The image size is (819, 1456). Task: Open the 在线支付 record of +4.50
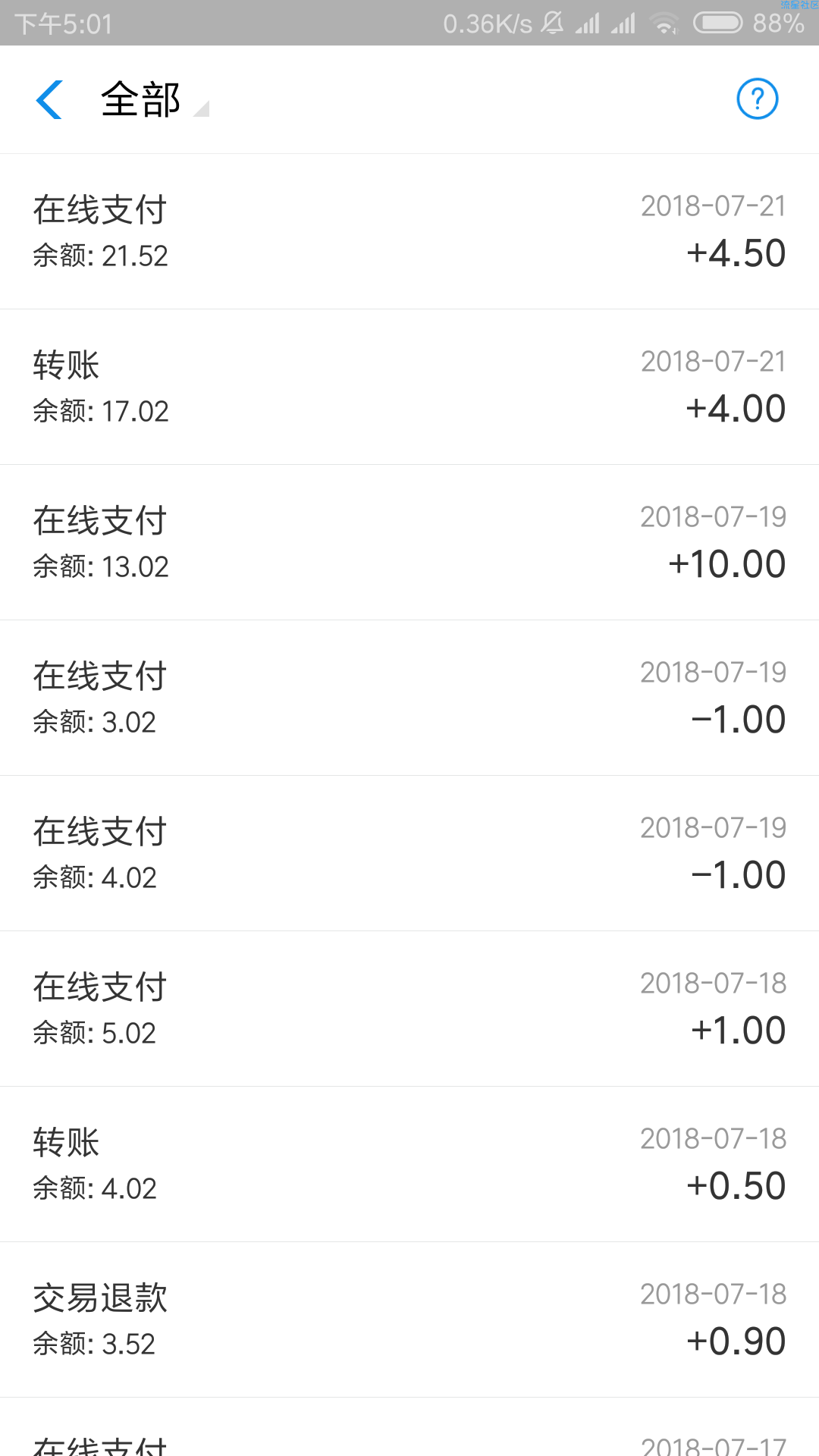pos(409,231)
